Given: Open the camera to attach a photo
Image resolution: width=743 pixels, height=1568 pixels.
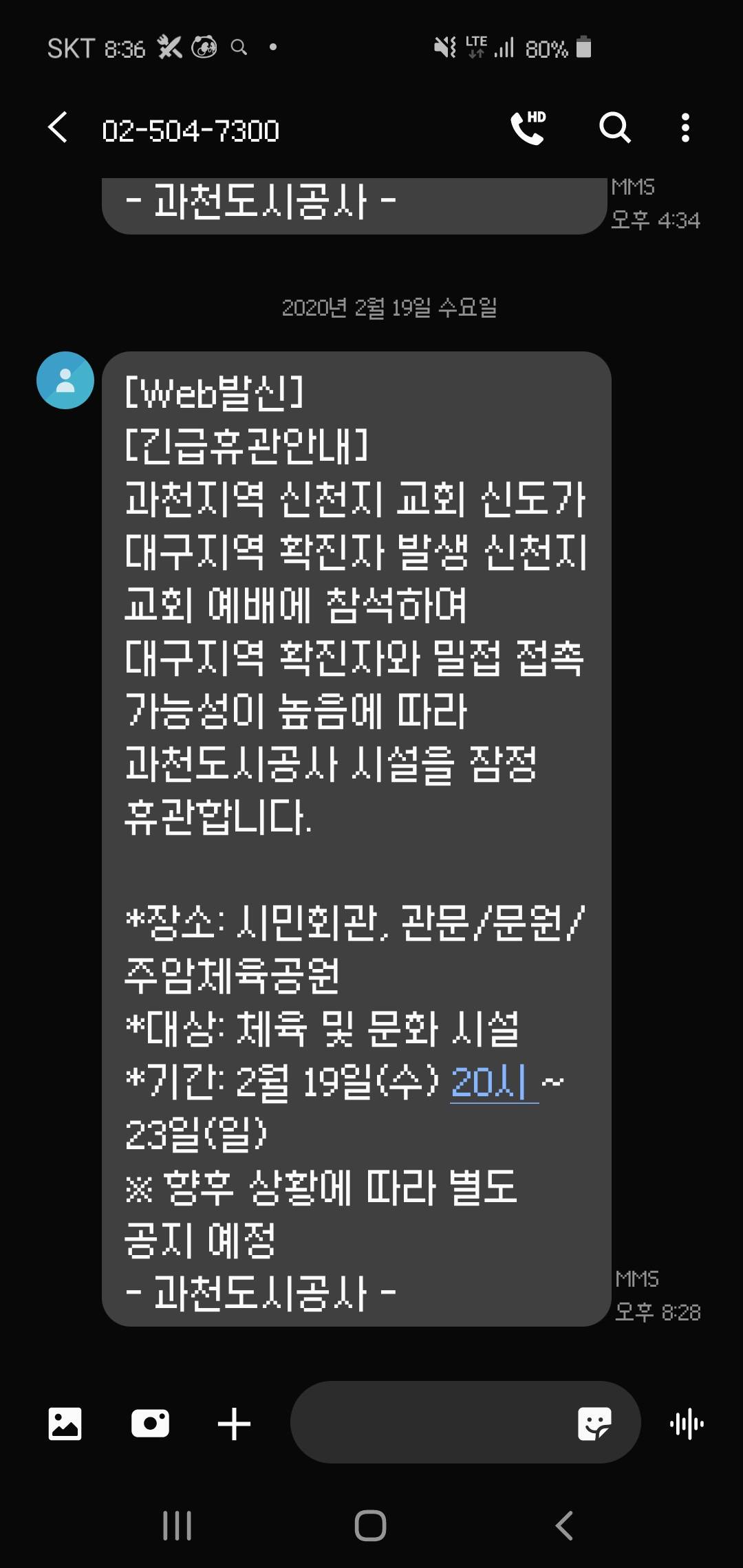Looking at the screenshot, I should coord(150,1423).
